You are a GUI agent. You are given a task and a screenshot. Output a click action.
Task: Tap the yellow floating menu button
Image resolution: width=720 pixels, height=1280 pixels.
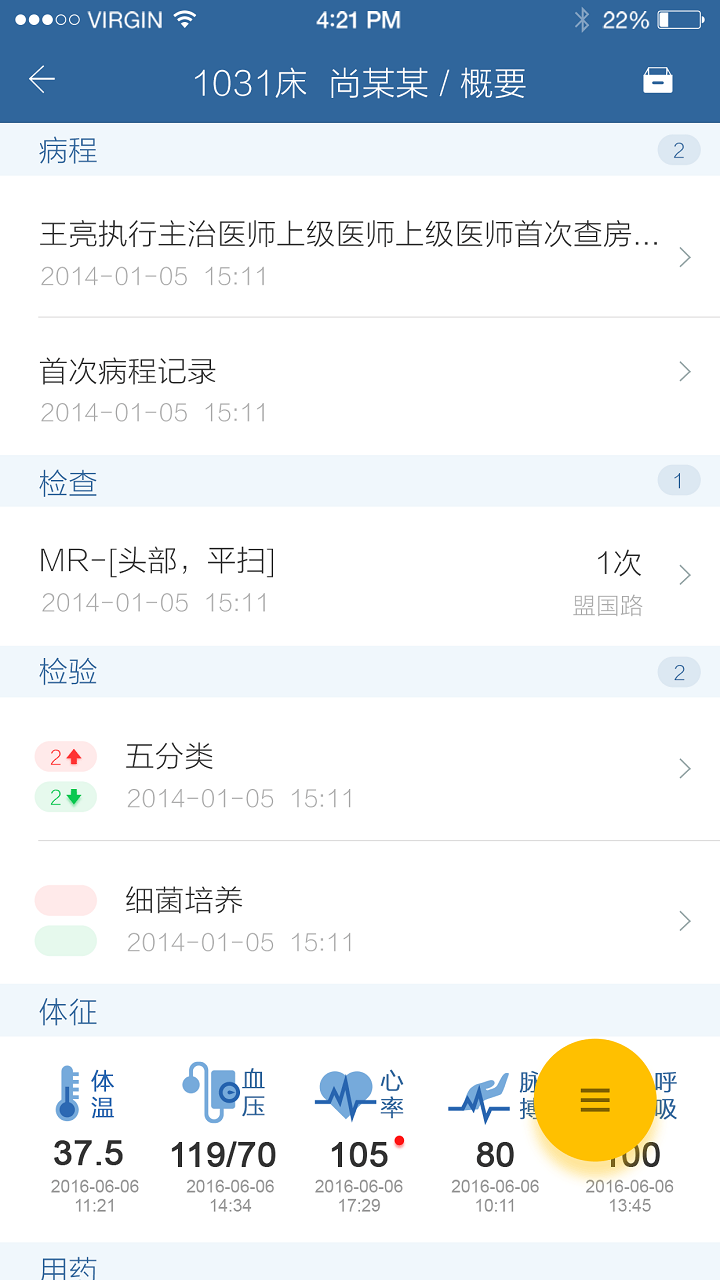tap(595, 1100)
